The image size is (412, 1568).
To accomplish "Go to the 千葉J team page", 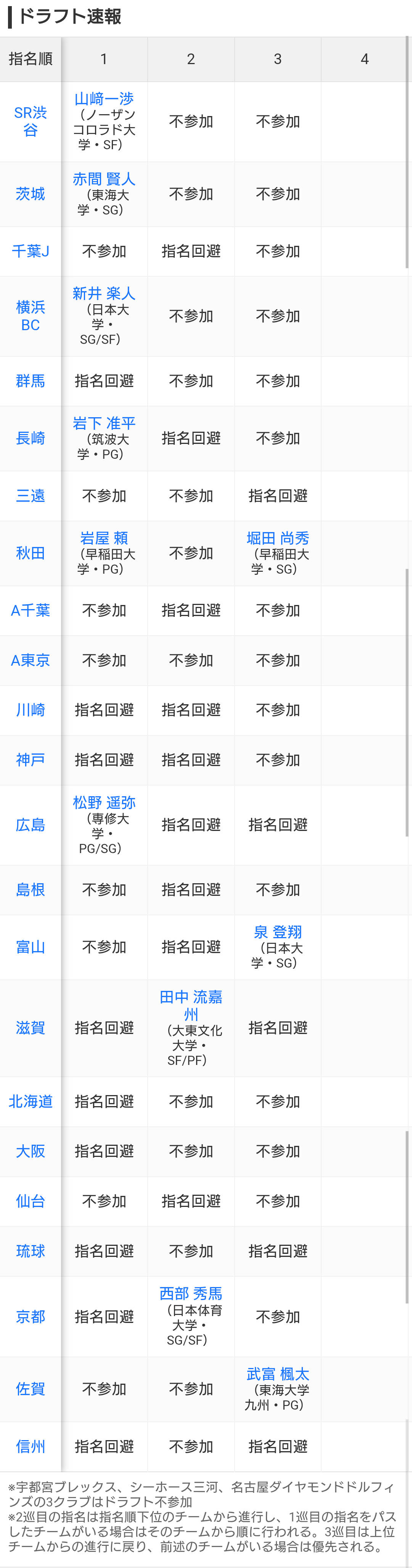I will coord(31,251).
